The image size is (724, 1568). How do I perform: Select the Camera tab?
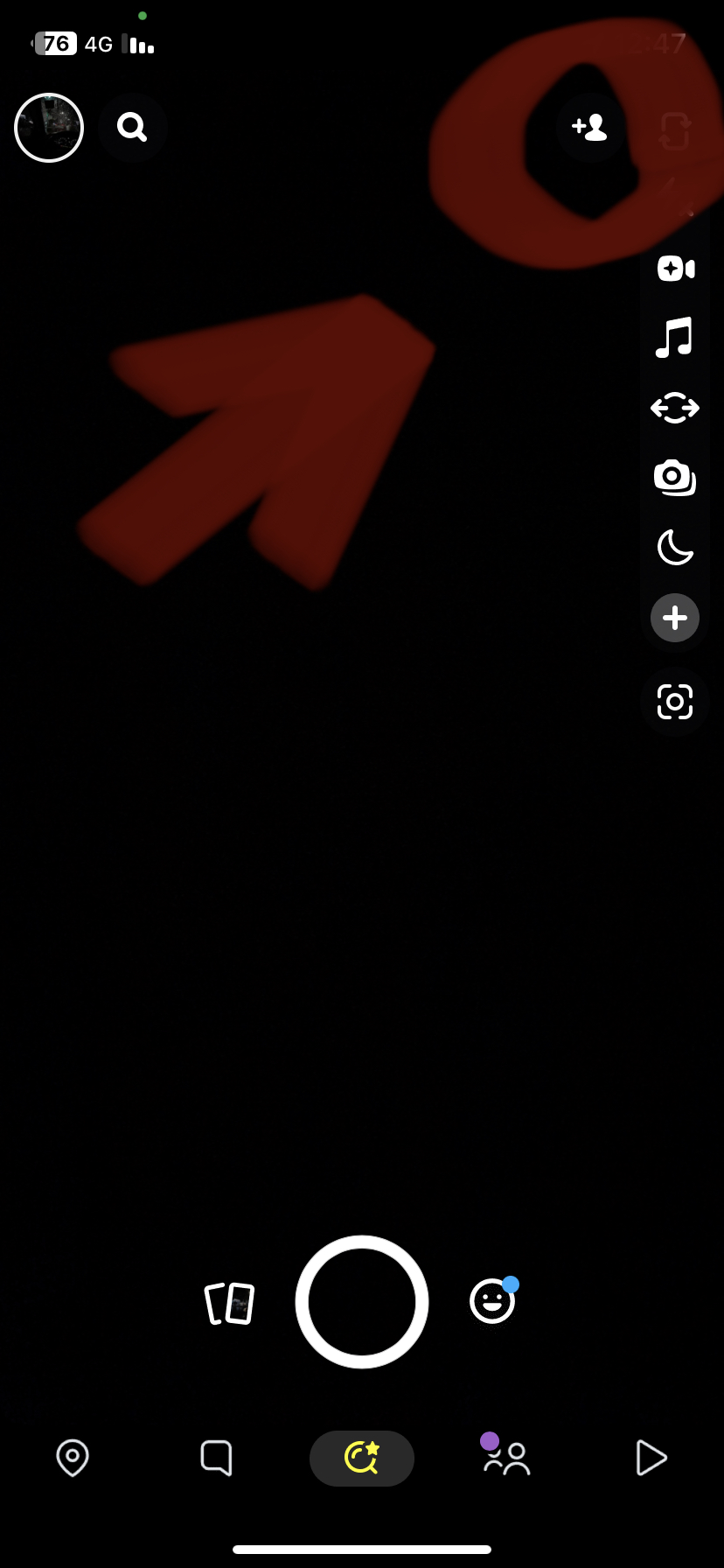(362, 1458)
